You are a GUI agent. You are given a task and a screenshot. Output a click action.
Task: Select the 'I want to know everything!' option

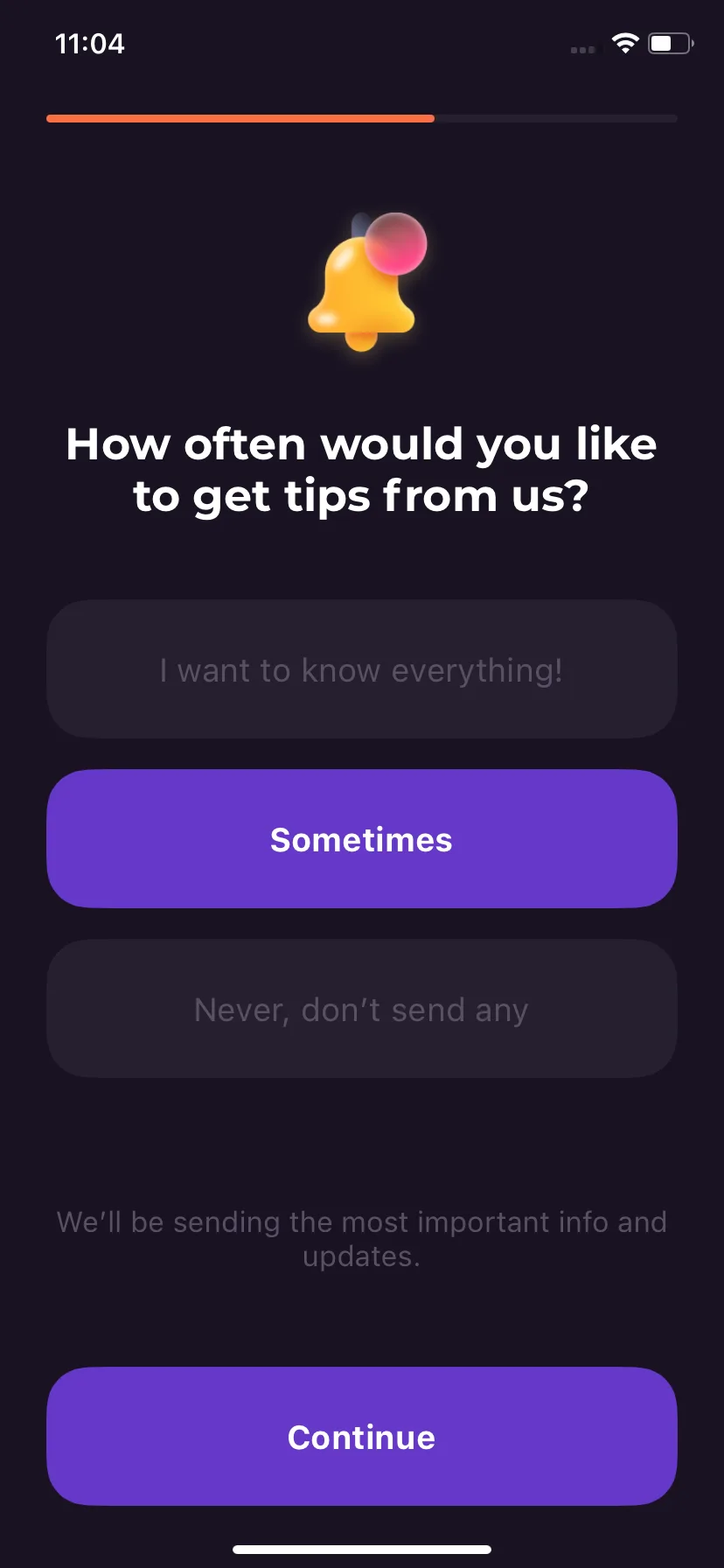click(361, 669)
